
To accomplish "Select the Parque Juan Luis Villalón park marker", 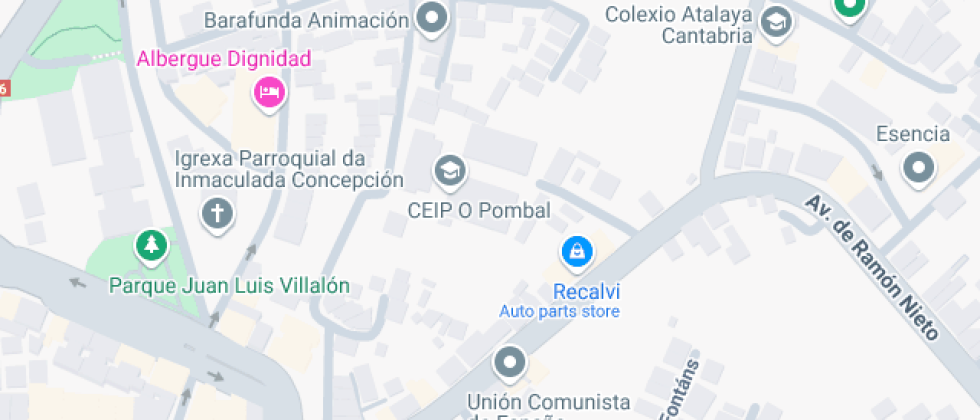I will click(x=151, y=245).
